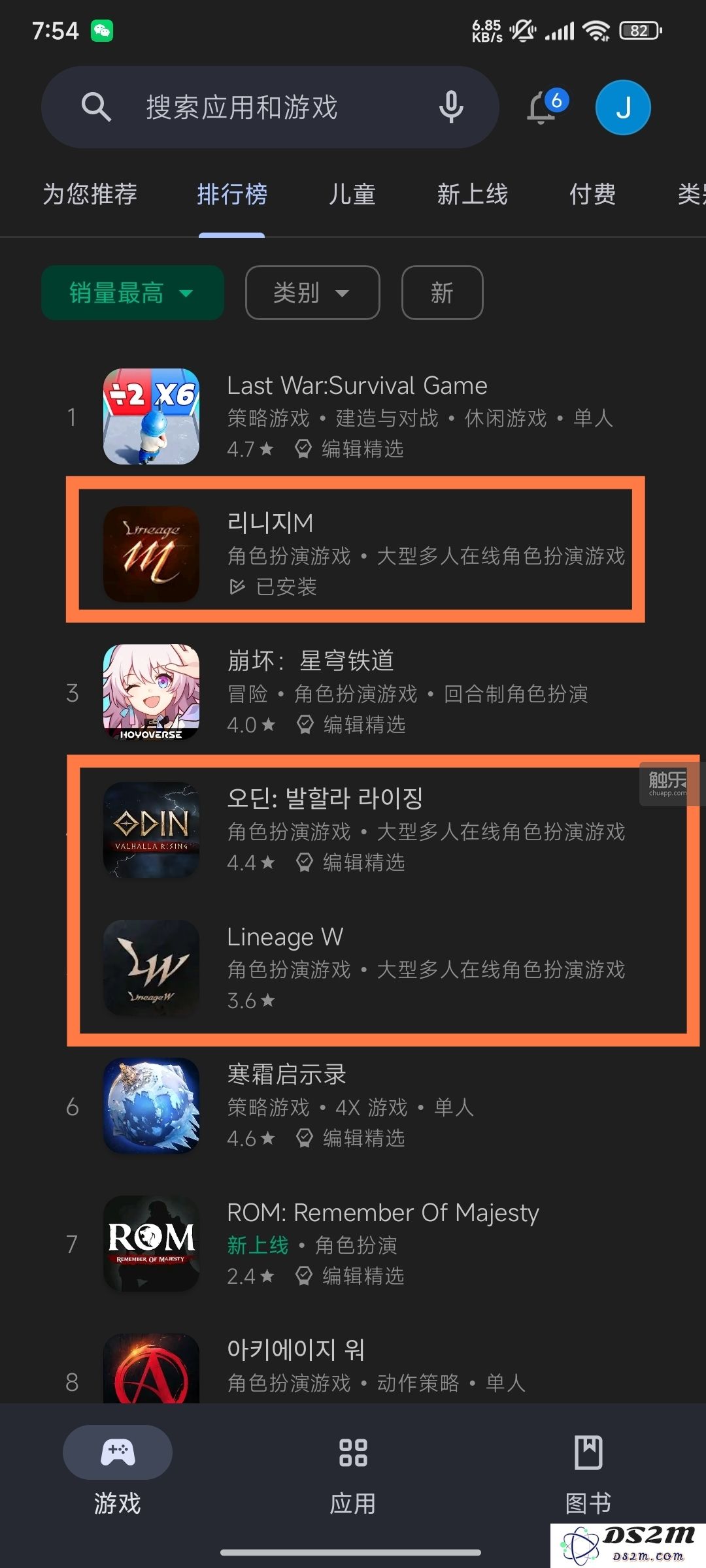Expand the 类别 filter dropdown
Viewport: 706px width, 1568px height.
click(x=312, y=293)
